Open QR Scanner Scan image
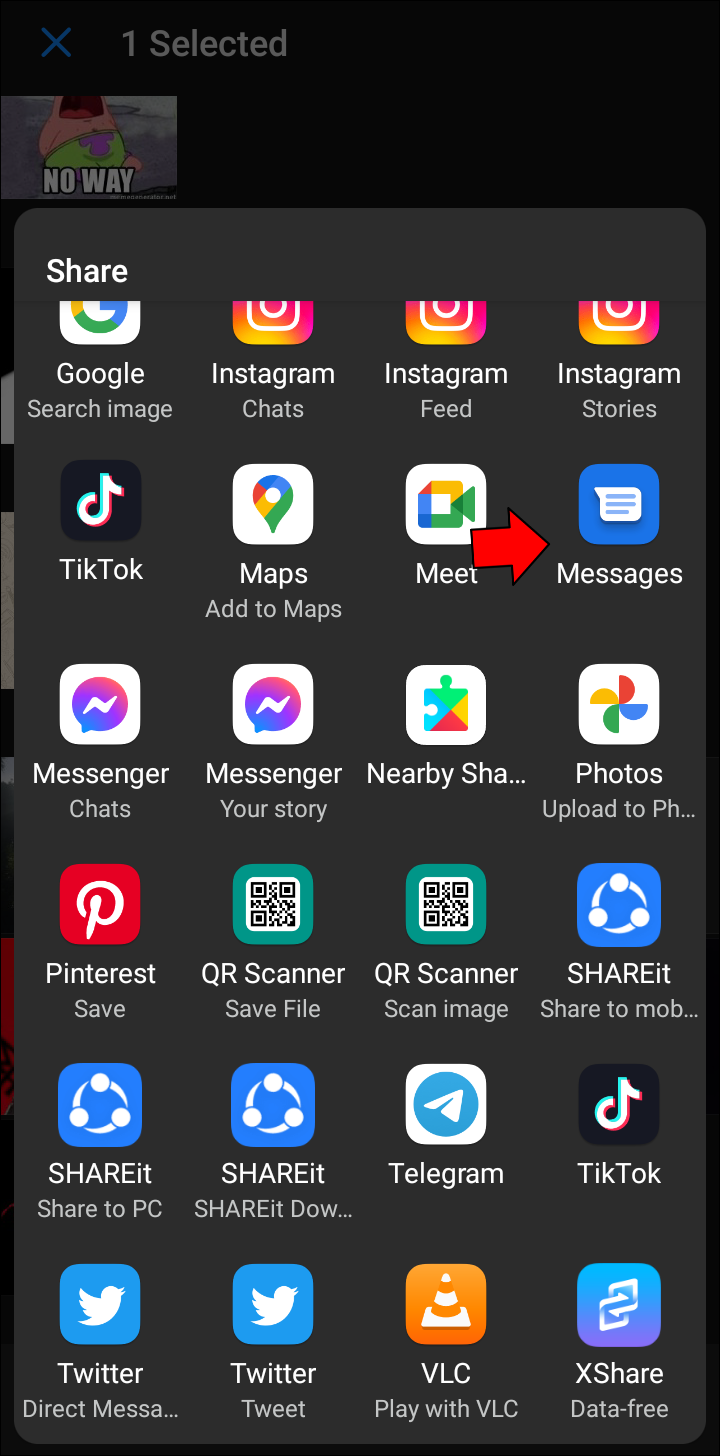This screenshot has height=1456, width=720. click(x=446, y=905)
